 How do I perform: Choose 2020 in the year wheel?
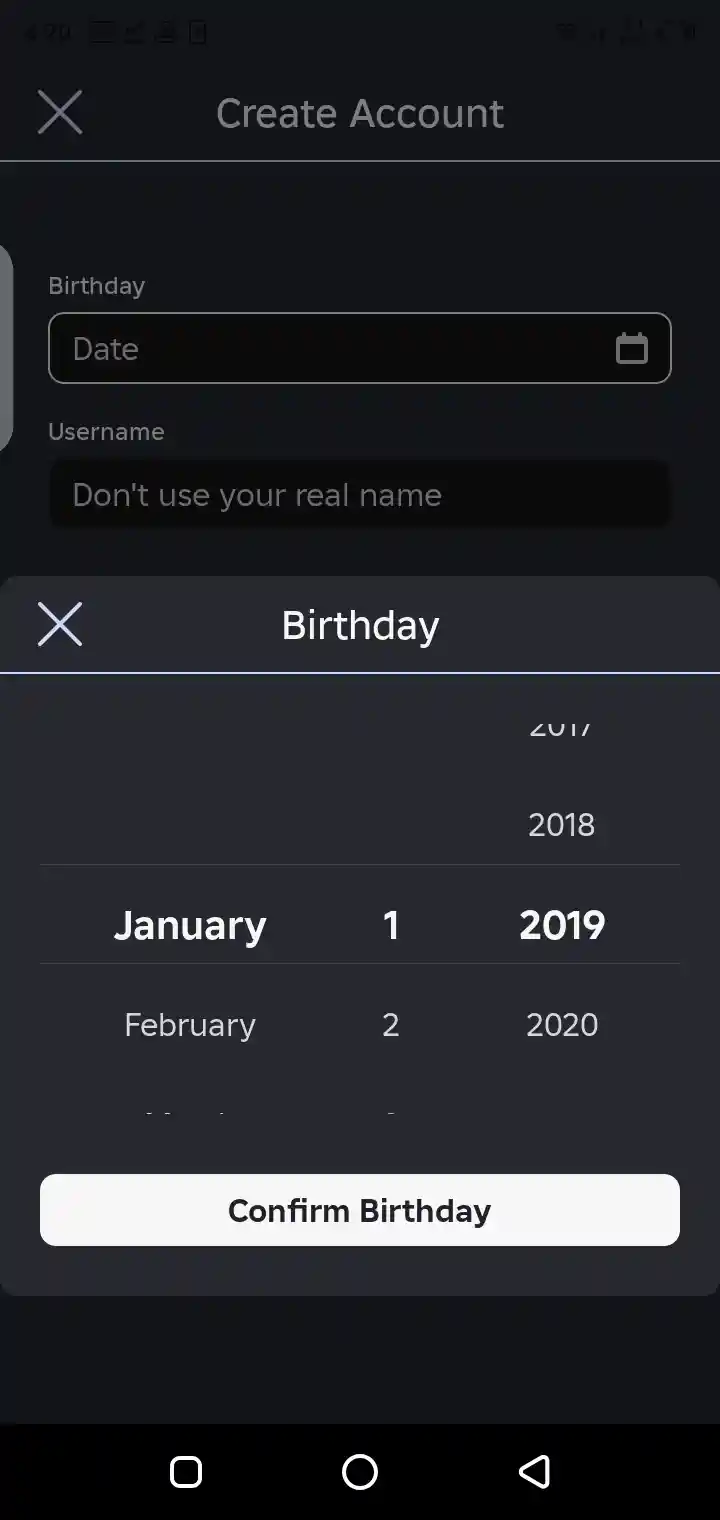(562, 1025)
